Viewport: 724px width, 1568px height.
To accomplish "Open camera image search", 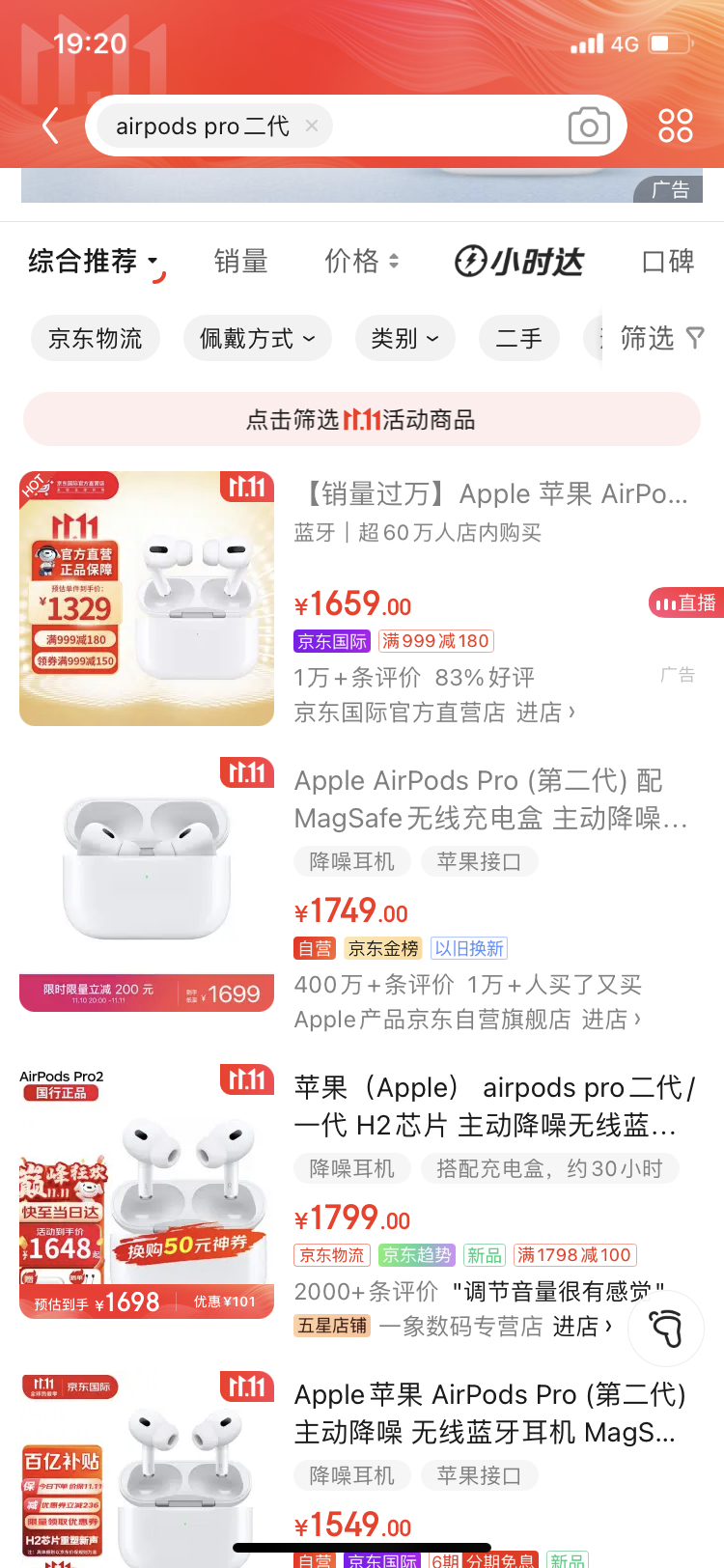I will [x=589, y=126].
